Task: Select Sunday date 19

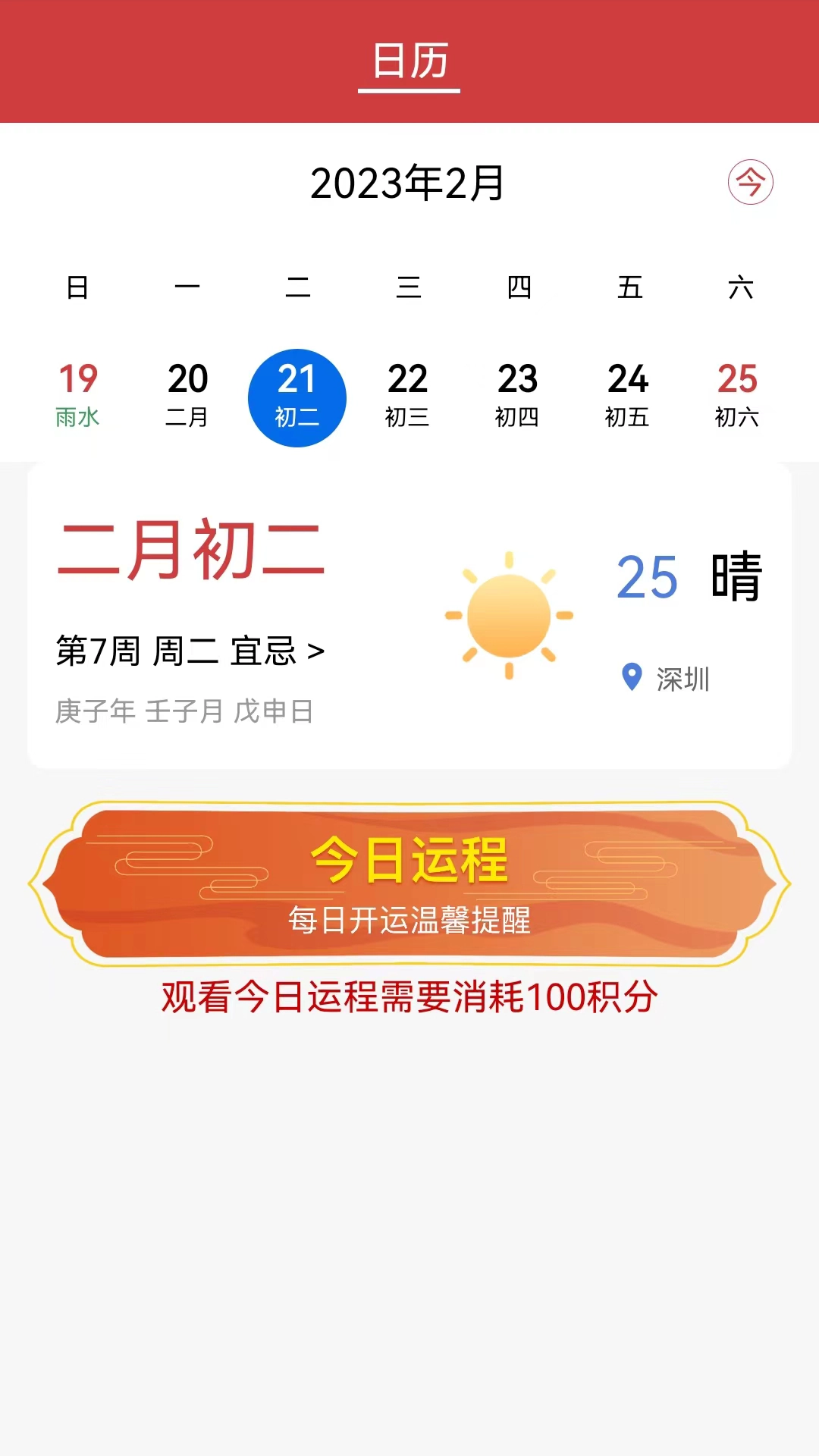Action: coord(80,379)
